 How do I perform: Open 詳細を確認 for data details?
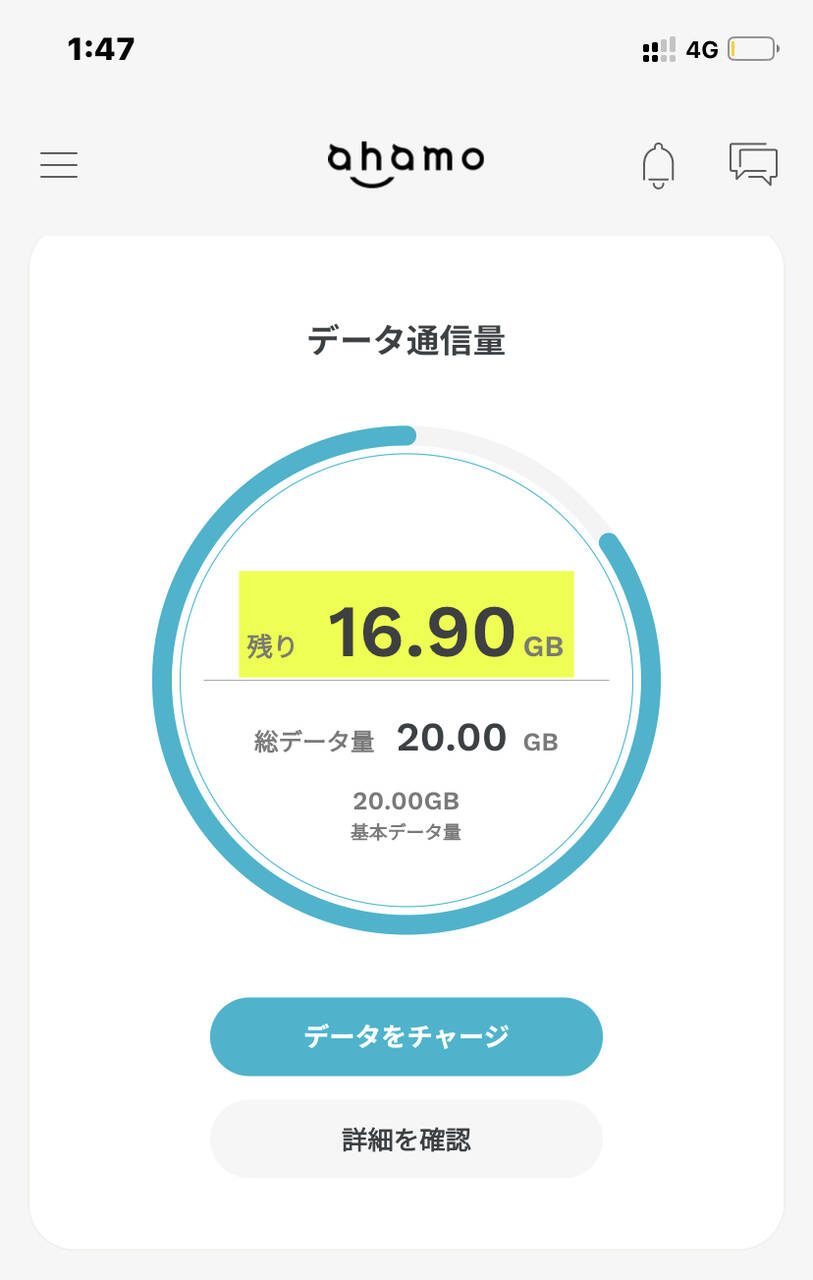pos(406,1139)
